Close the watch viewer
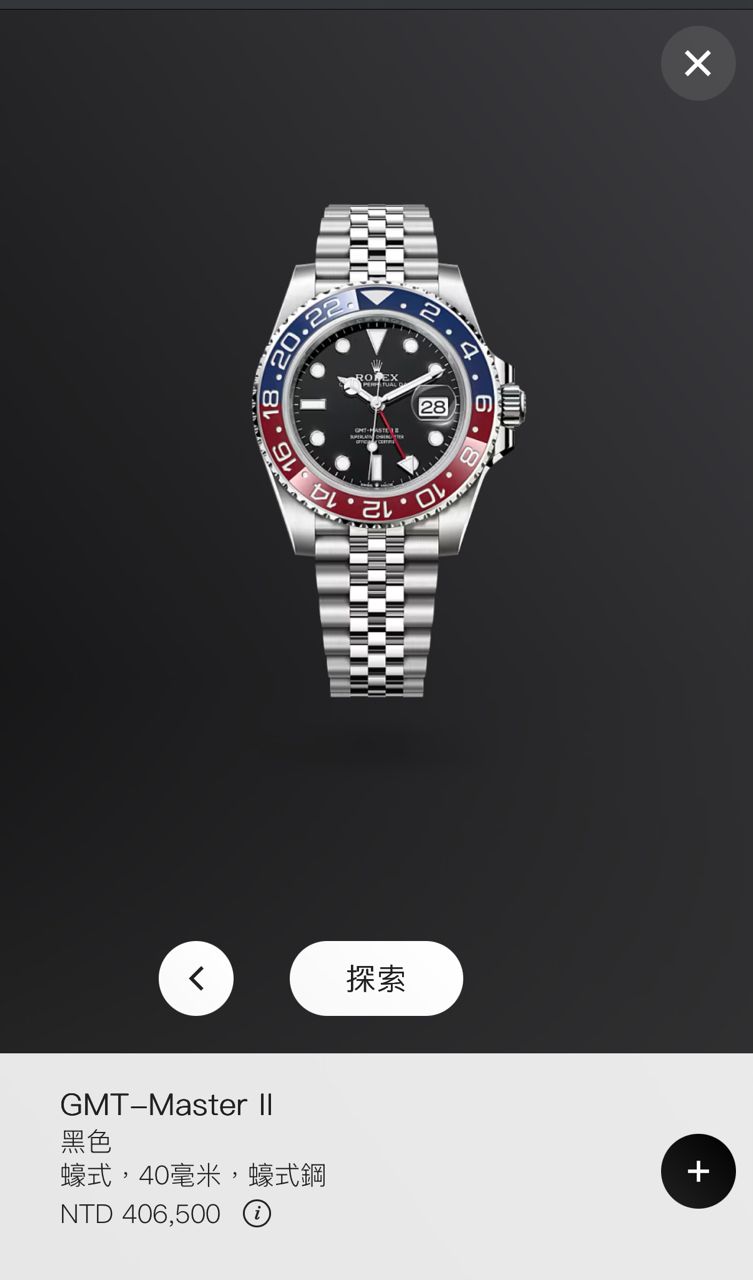Image resolution: width=753 pixels, height=1280 pixels. click(697, 63)
